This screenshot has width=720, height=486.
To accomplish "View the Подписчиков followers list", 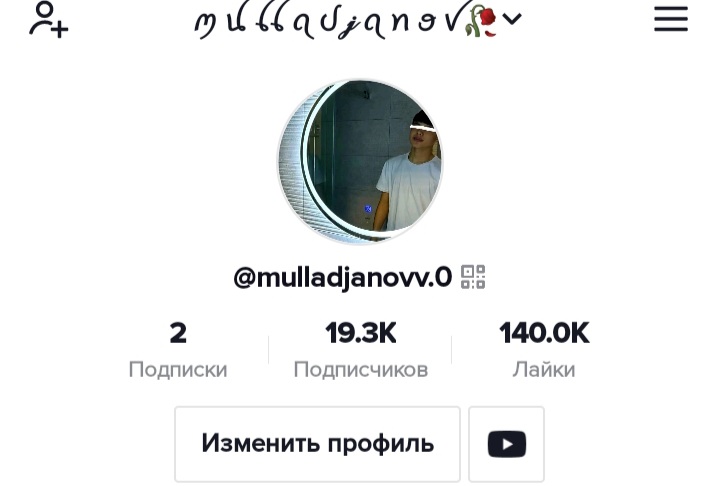I will click(360, 350).
